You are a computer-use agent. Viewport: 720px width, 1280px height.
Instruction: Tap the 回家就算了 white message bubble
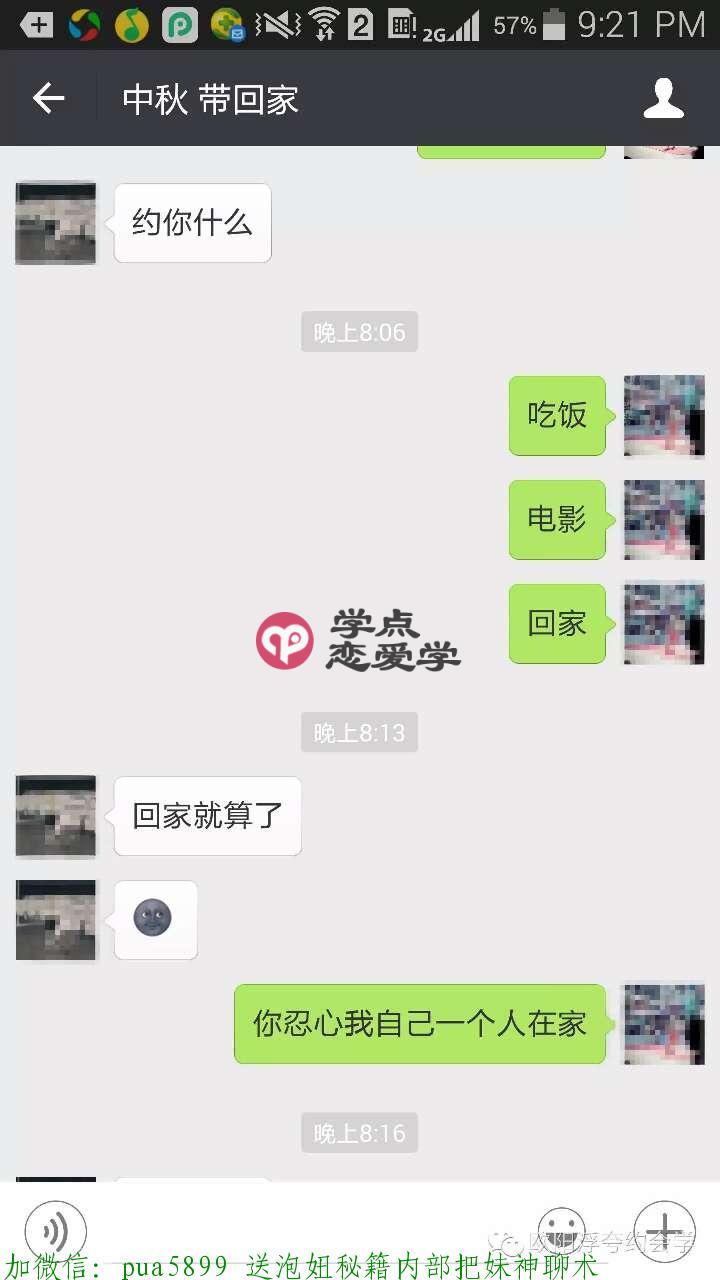coord(207,816)
